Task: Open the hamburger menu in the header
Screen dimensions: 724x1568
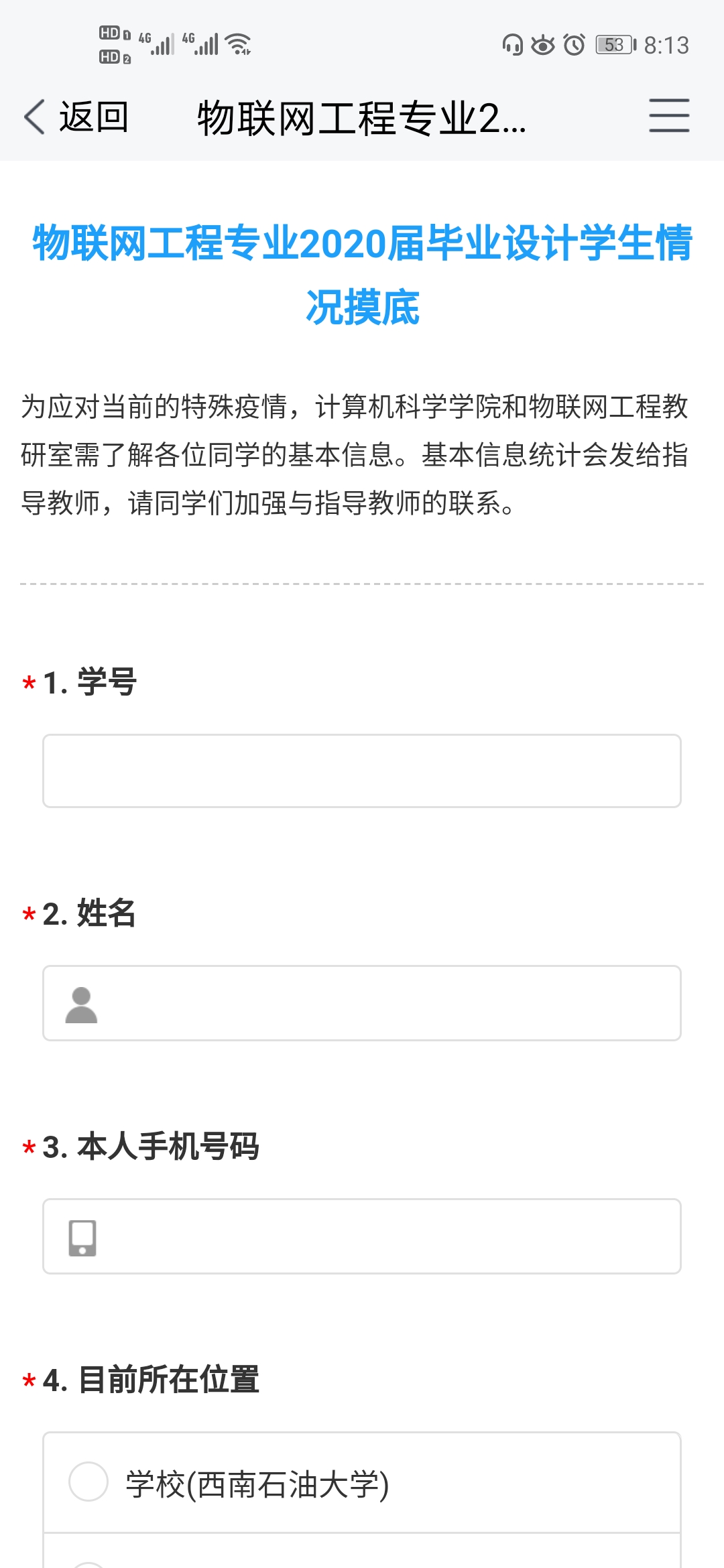Action: [668, 116]
